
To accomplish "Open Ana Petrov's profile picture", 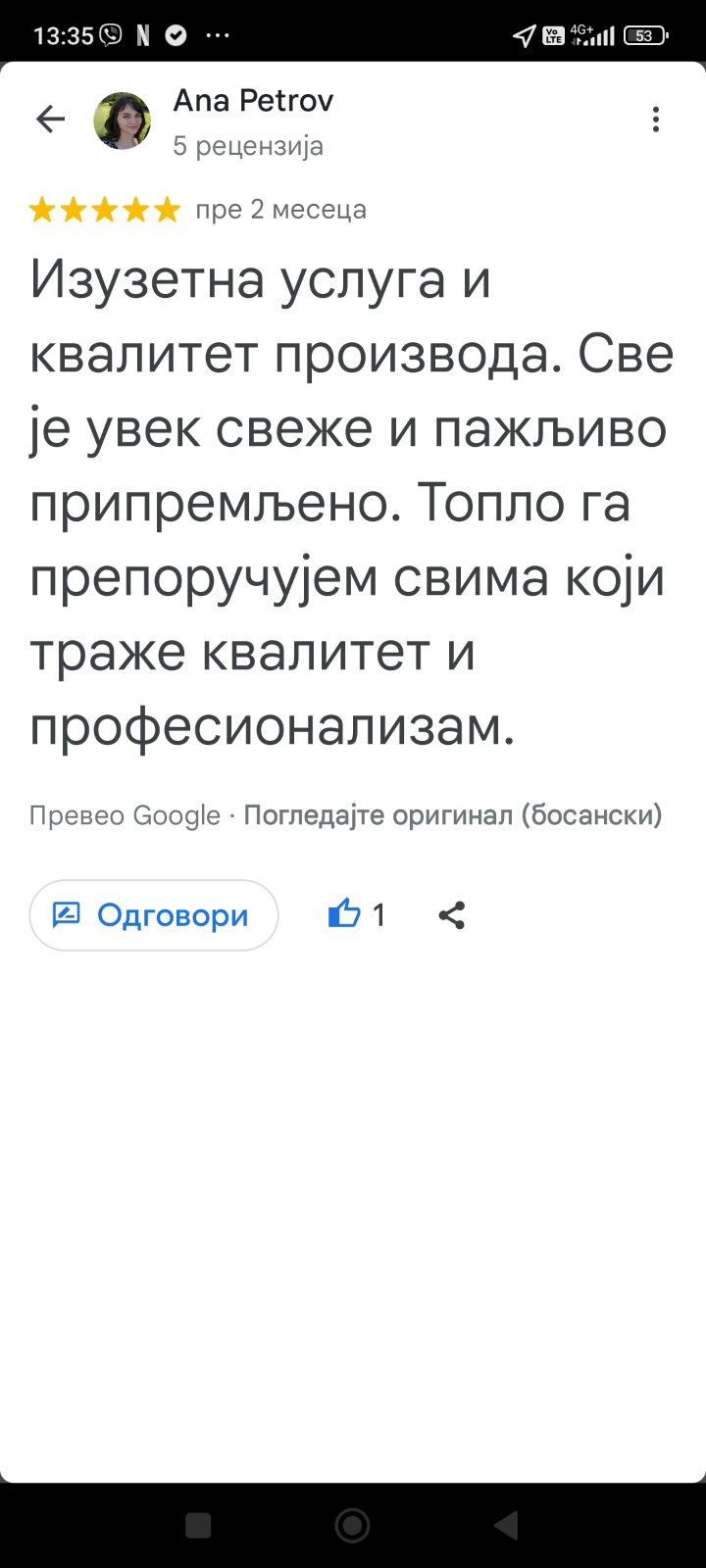I will [x=122, y=121].
